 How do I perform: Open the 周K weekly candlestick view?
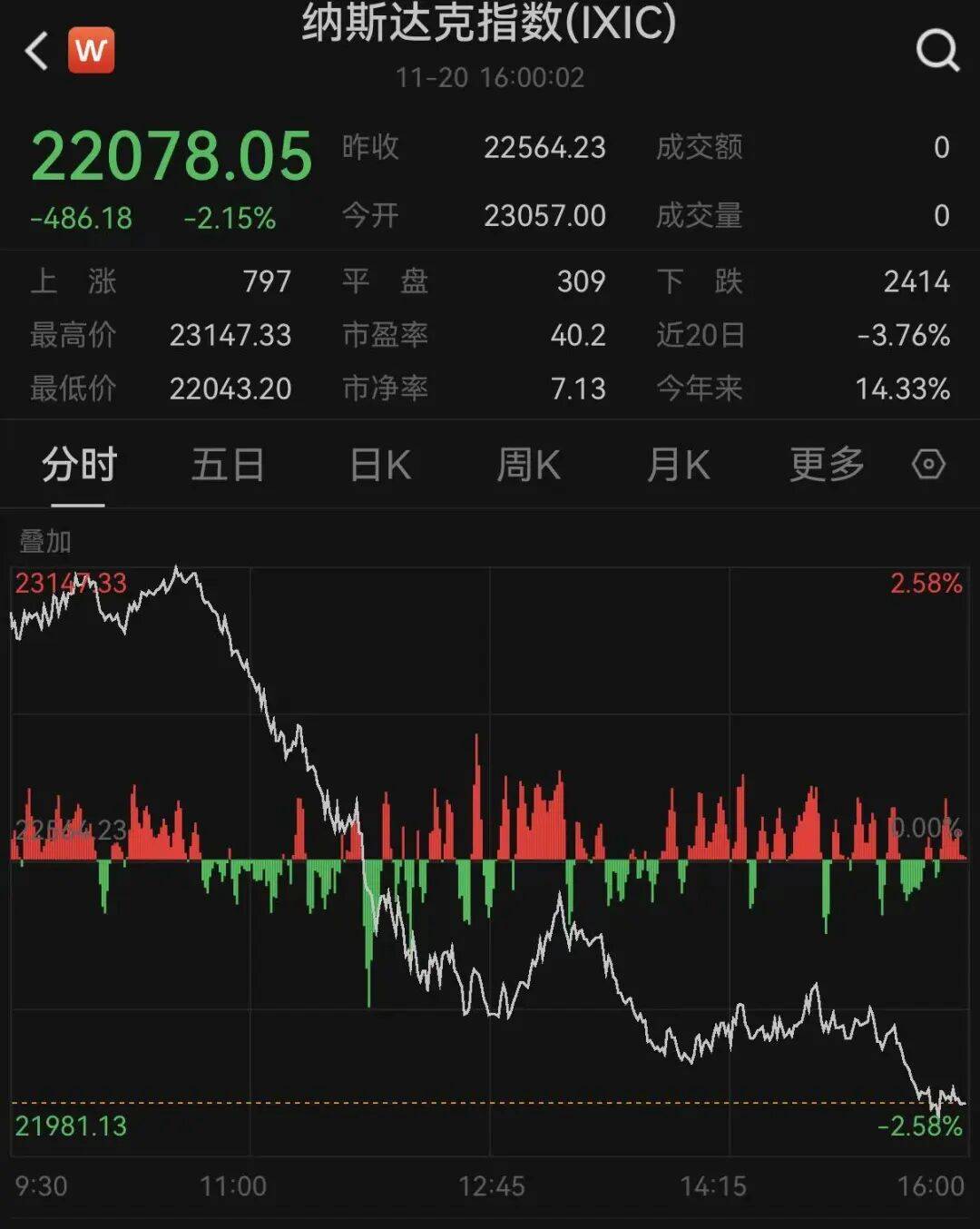pos(527,464)
